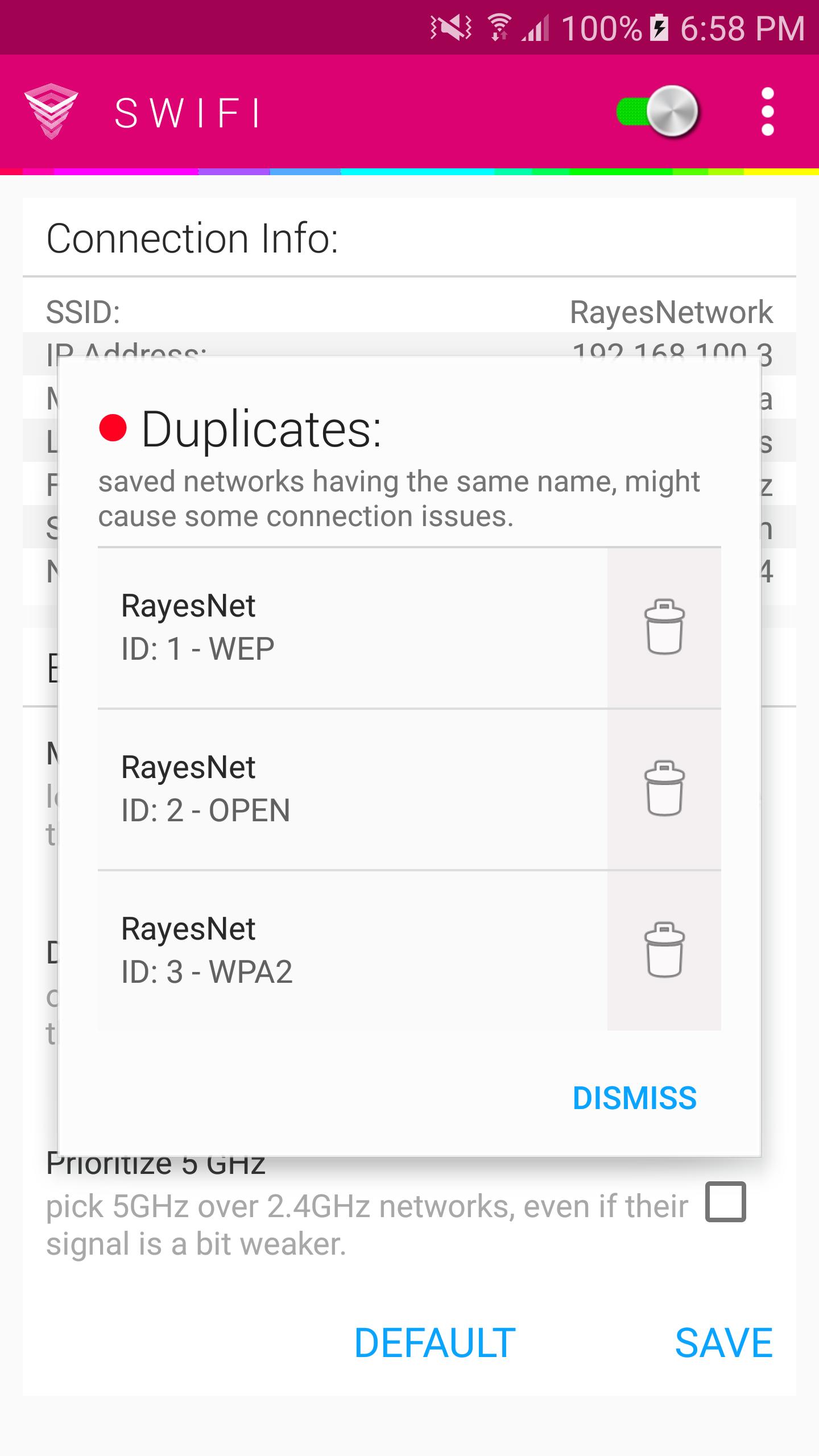
Task: Tap the SSID row showing RayesNetwork
Action: click(398, 312)
